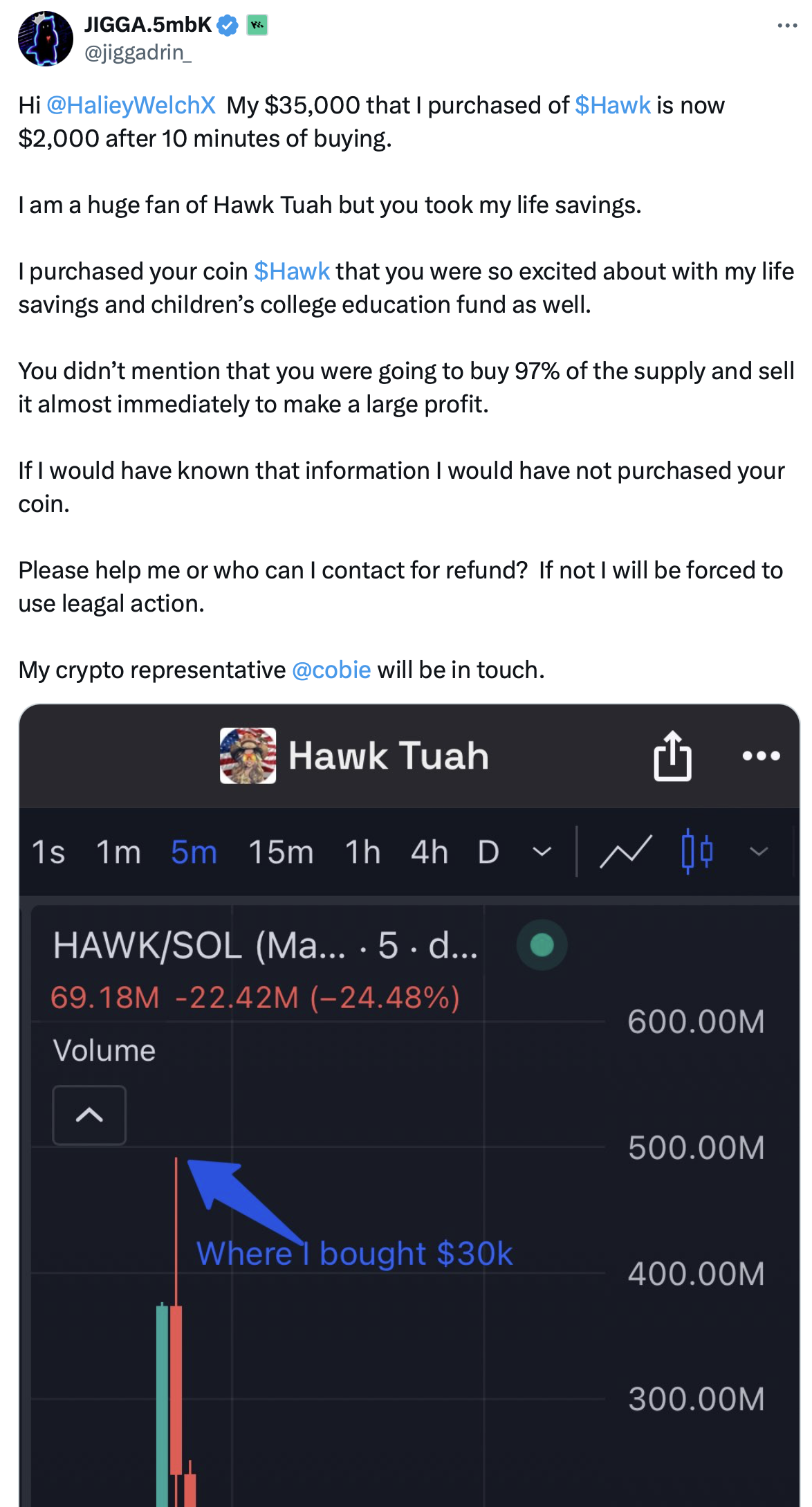Open the @jiggadrin_ profile handle
Image resolution: width=812 pixels, height=1507 pixels.
pyautogui.click(x=138, y=53)
